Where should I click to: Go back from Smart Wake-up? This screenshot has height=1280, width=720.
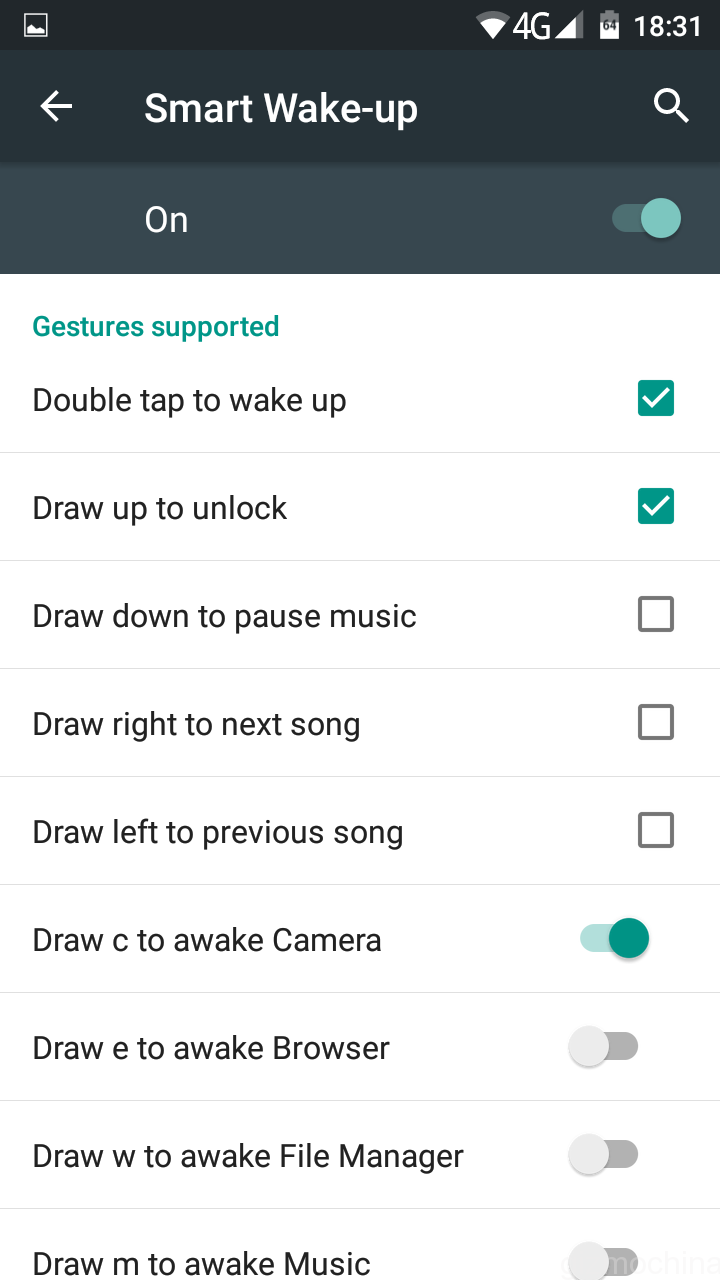click(56, 107)
